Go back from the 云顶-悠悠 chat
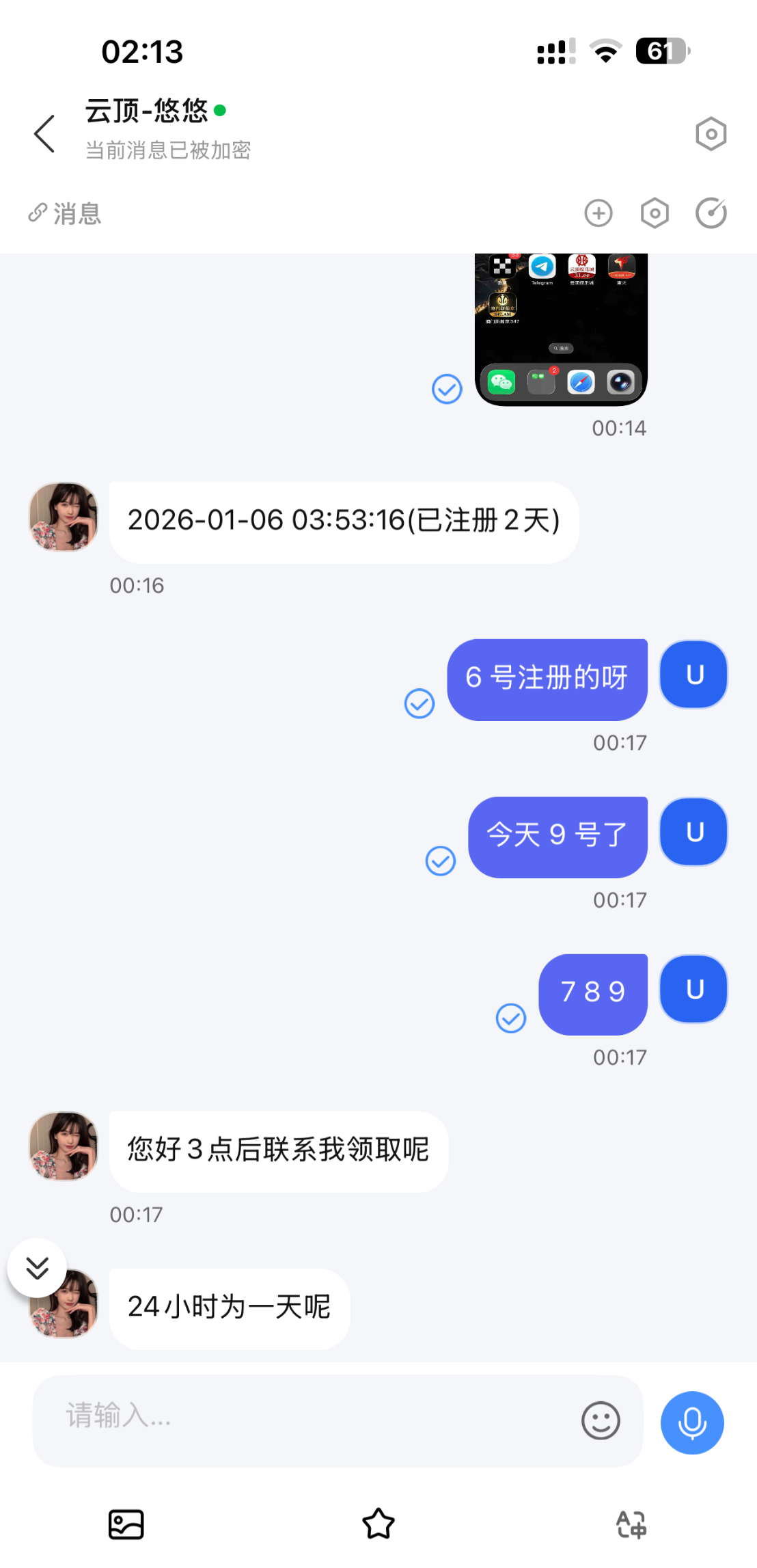The width and height of the screenshot is (757, 1568). [x=44, y=133]
